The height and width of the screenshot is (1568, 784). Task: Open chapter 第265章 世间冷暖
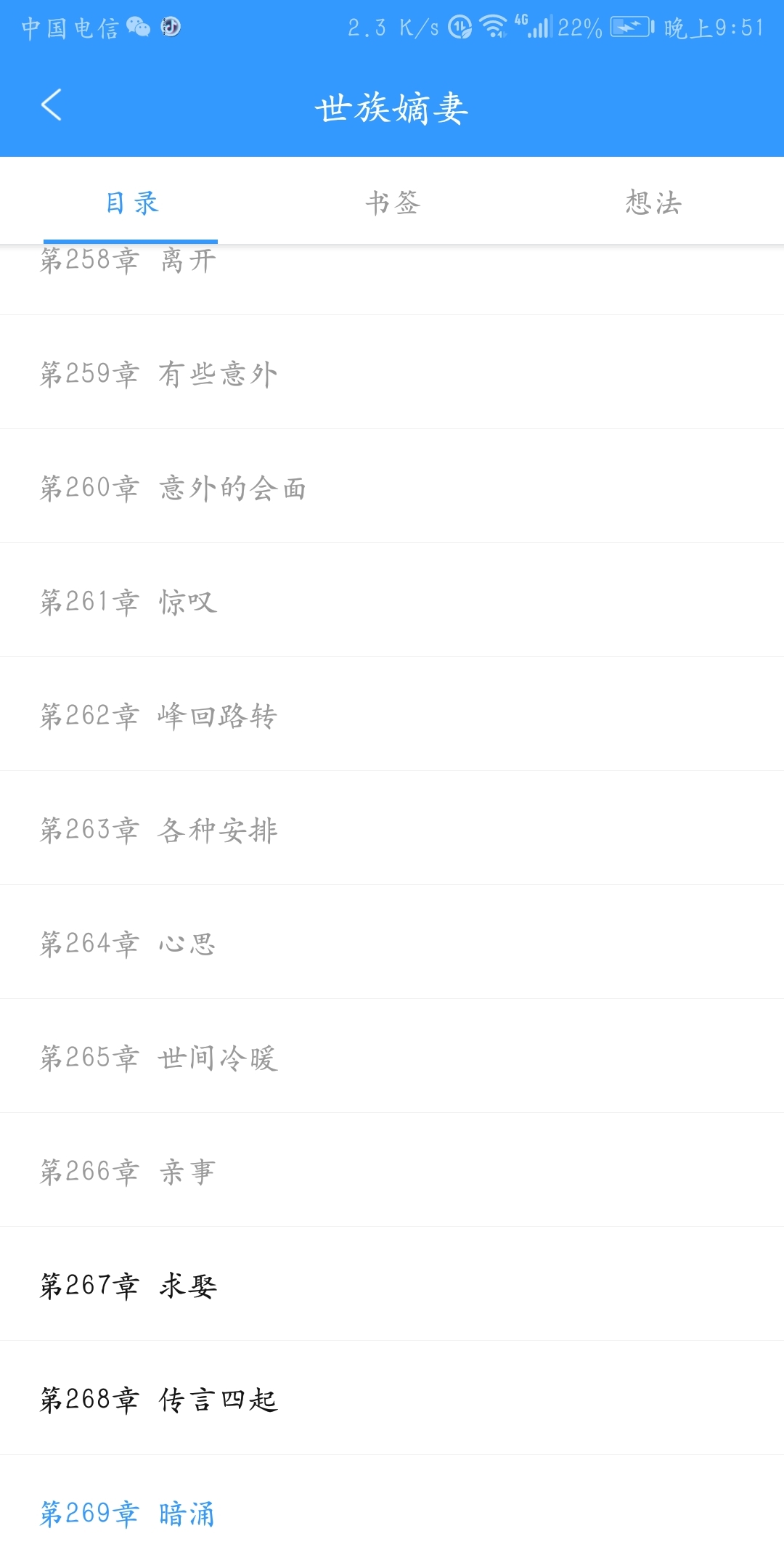tap(392, 1056)
